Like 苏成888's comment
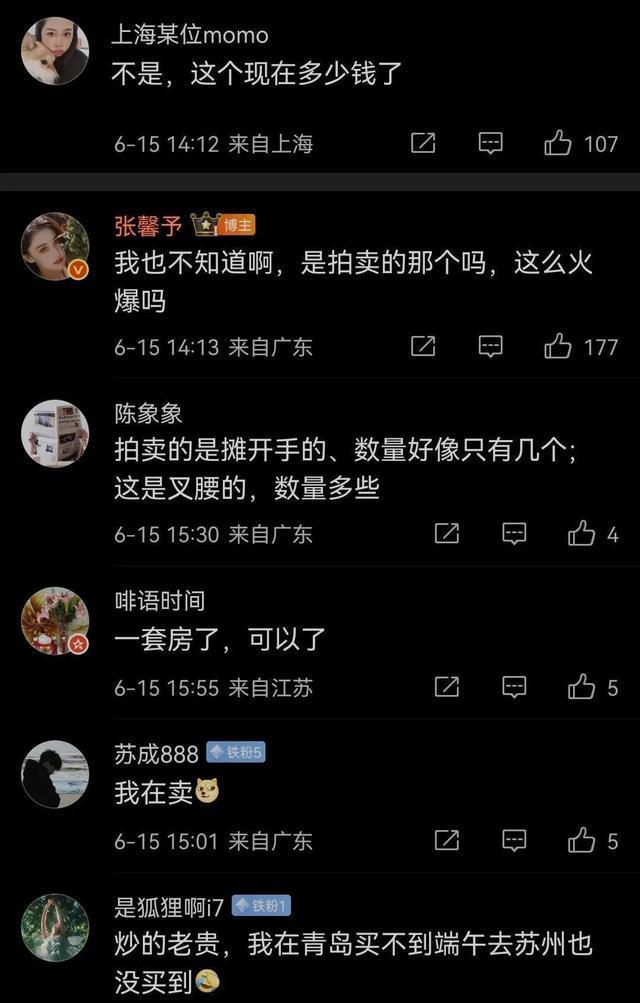 click(582, 841)
